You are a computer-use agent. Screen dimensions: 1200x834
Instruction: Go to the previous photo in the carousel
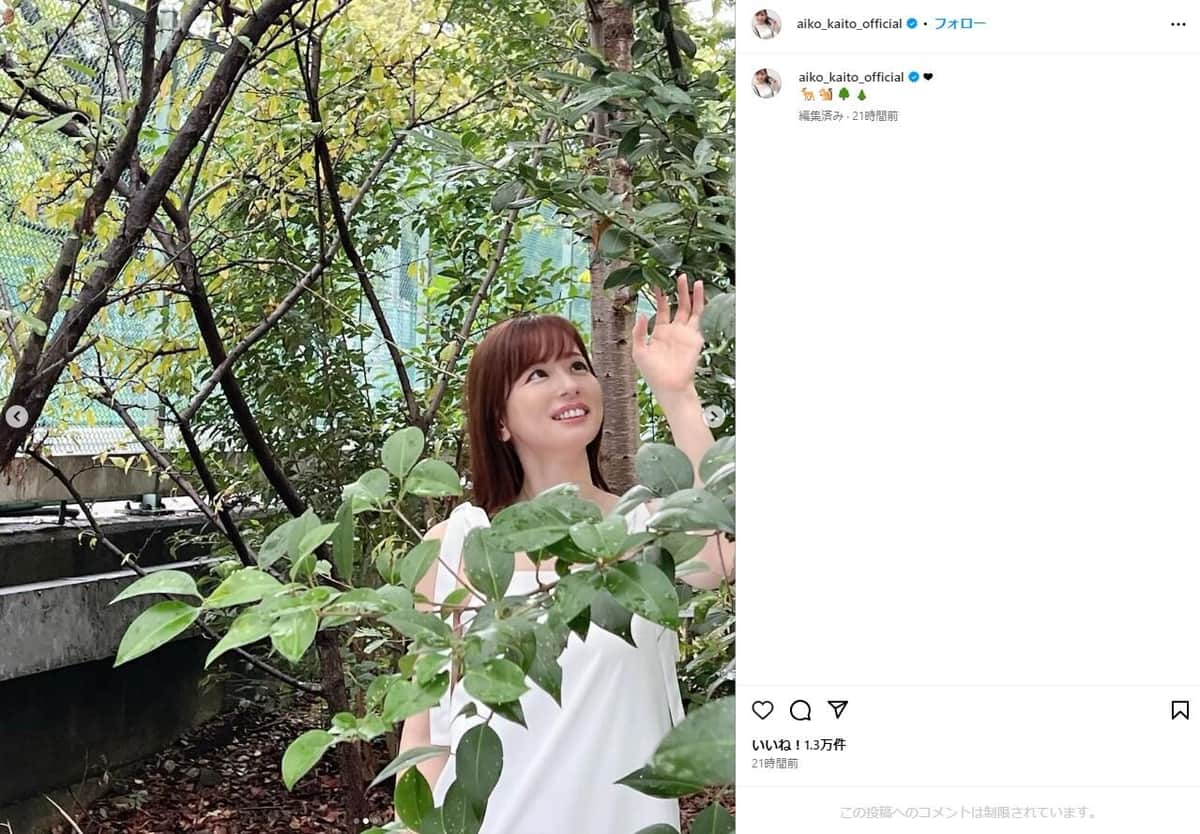(16, 417)
